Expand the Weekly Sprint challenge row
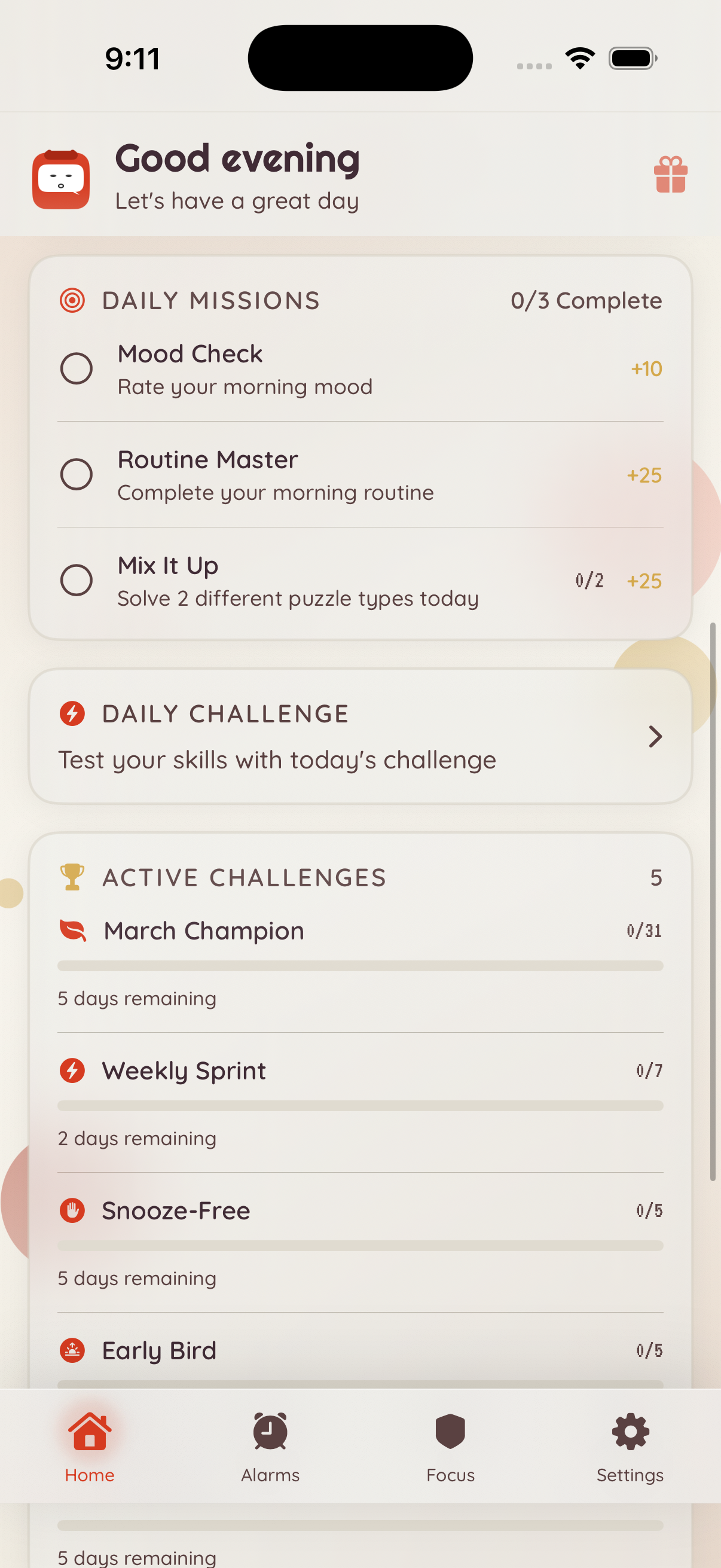 pos(360,1070)
